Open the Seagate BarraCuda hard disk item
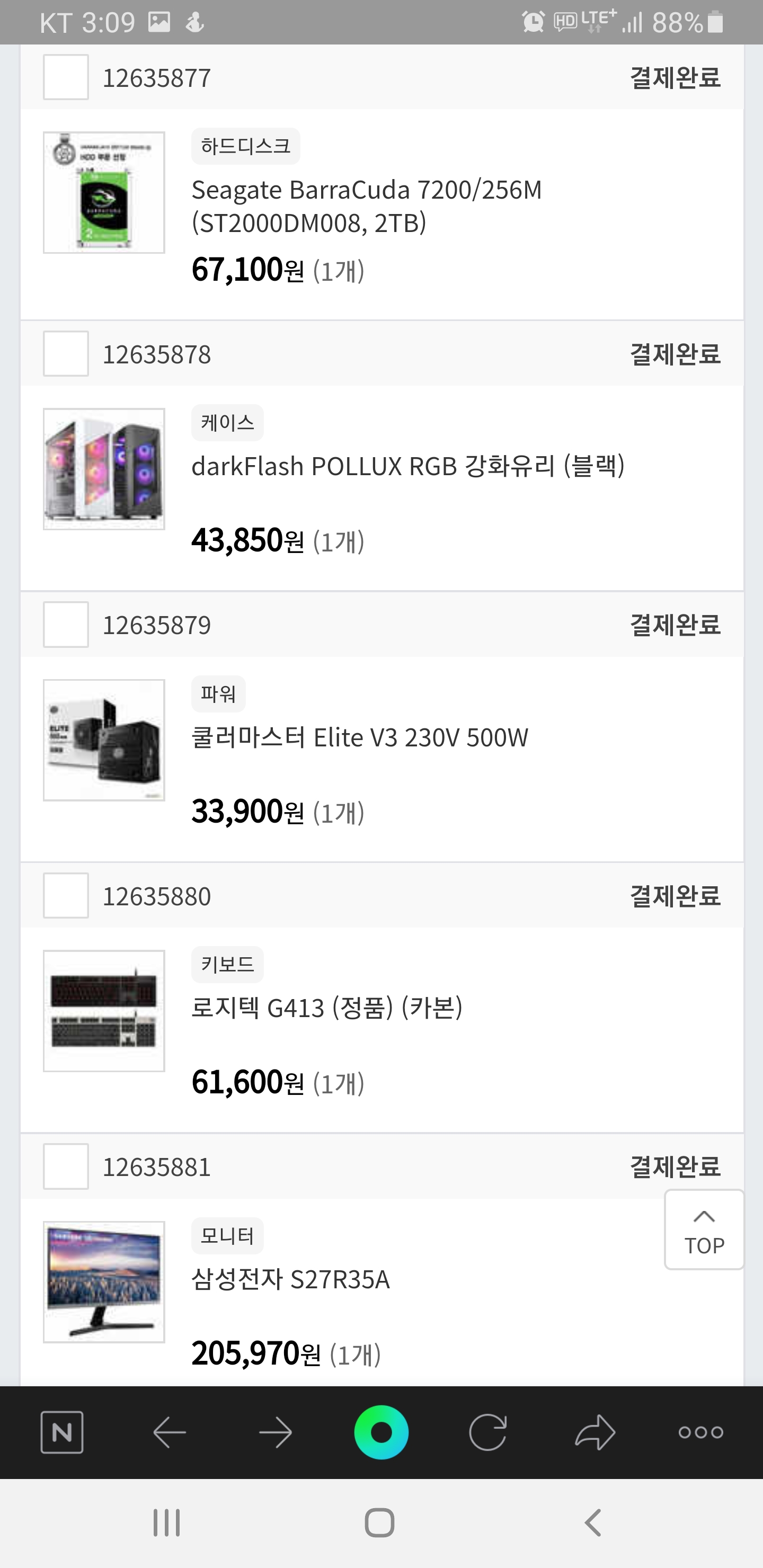Viewport: 763px width, 1568px height. (366, 207)
